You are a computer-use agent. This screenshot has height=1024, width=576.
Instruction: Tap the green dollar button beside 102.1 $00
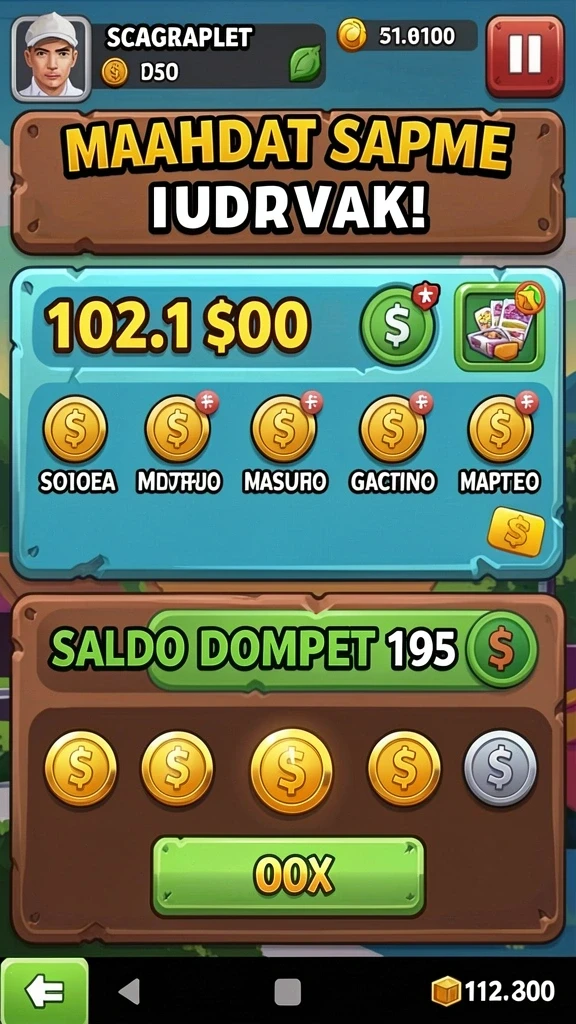(x=398, y=326)
